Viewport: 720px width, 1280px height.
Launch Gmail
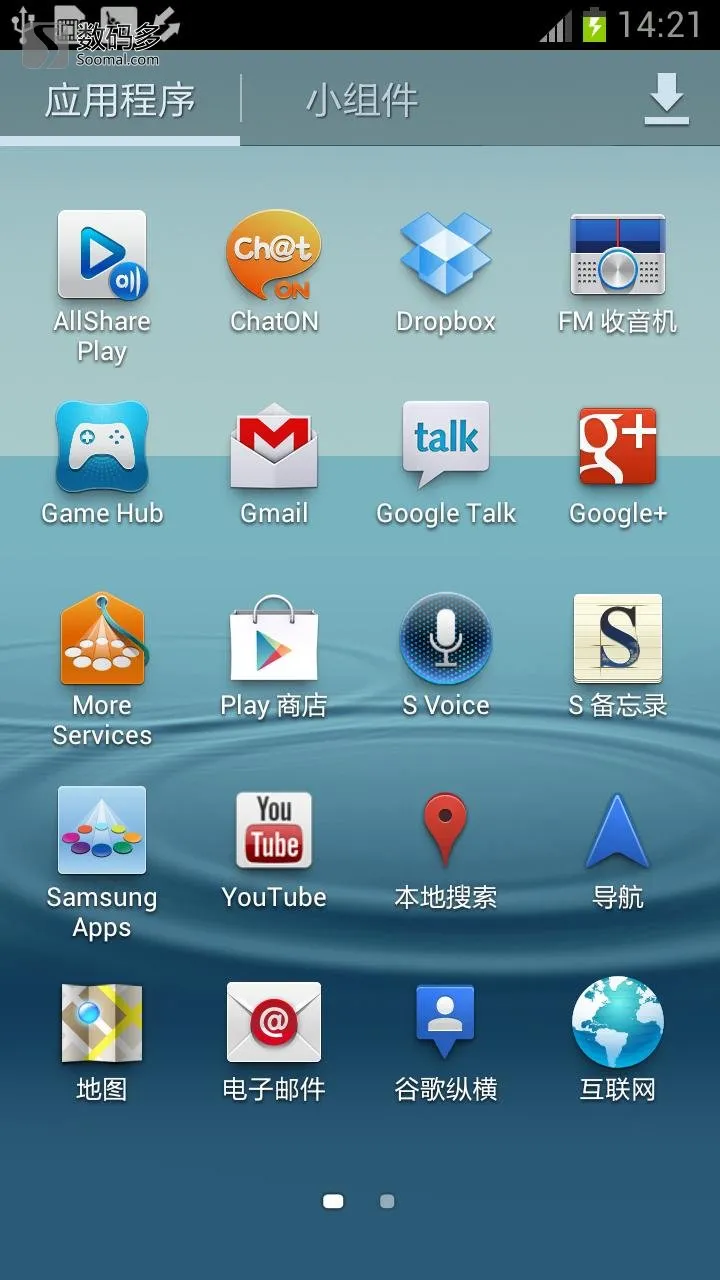pos(274,448)
